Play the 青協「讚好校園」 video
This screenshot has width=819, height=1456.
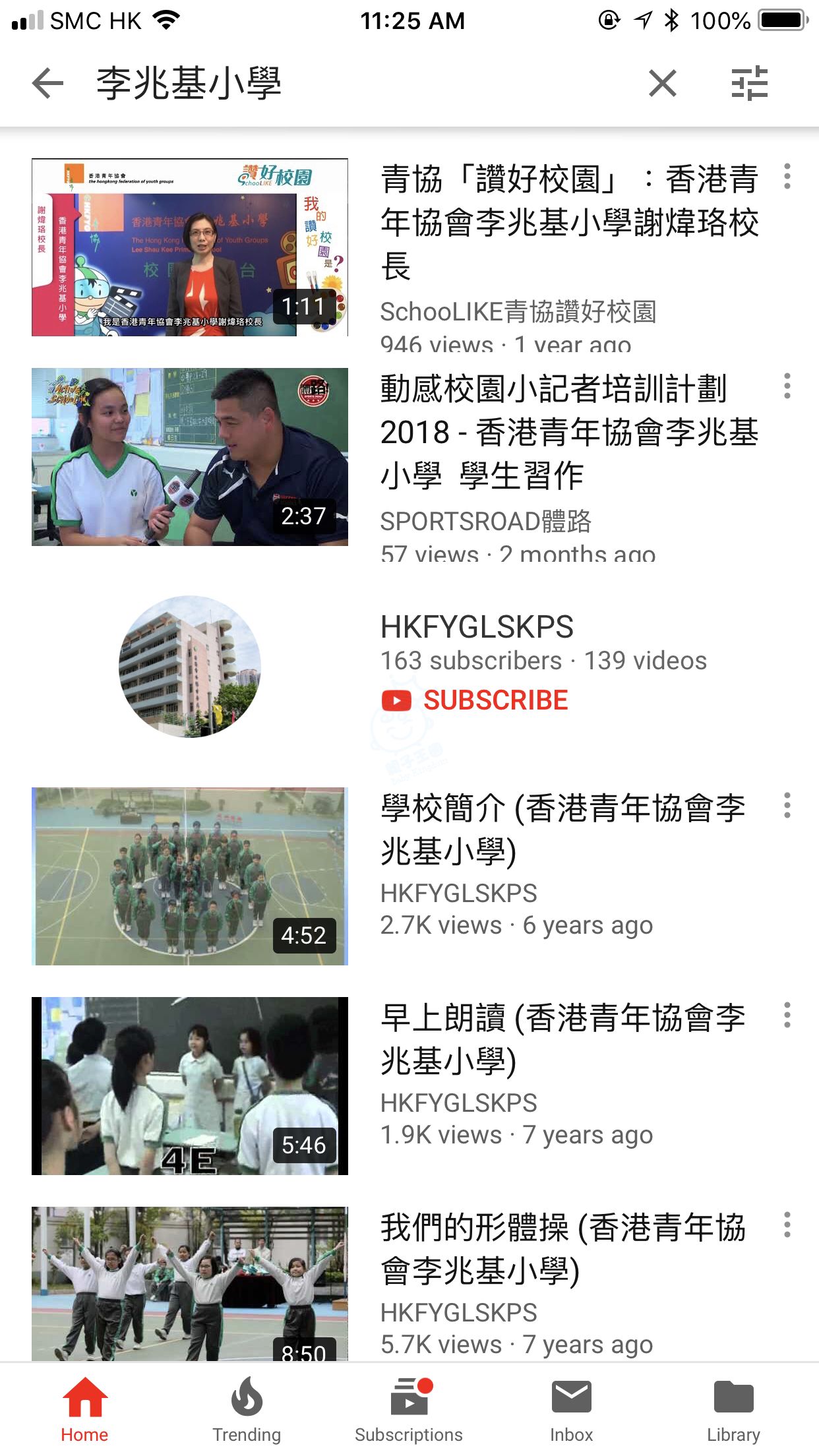coord(190,247)
